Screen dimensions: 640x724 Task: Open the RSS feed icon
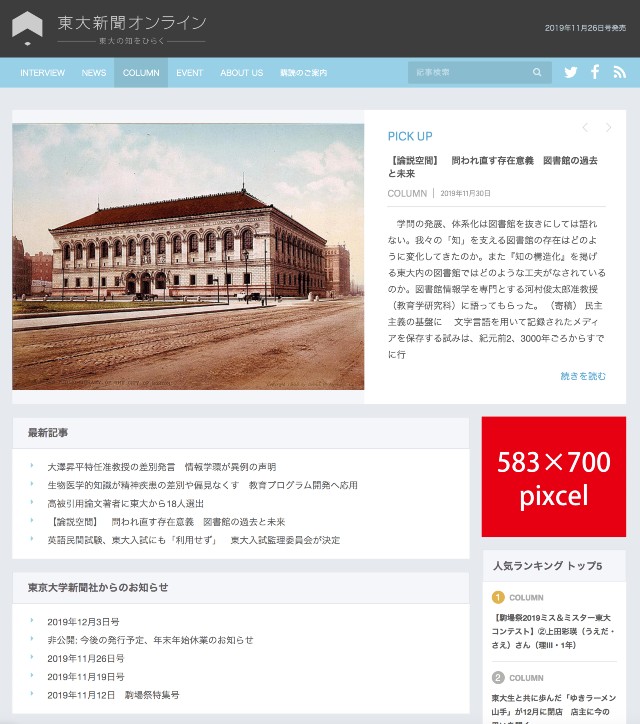(619, 72)
